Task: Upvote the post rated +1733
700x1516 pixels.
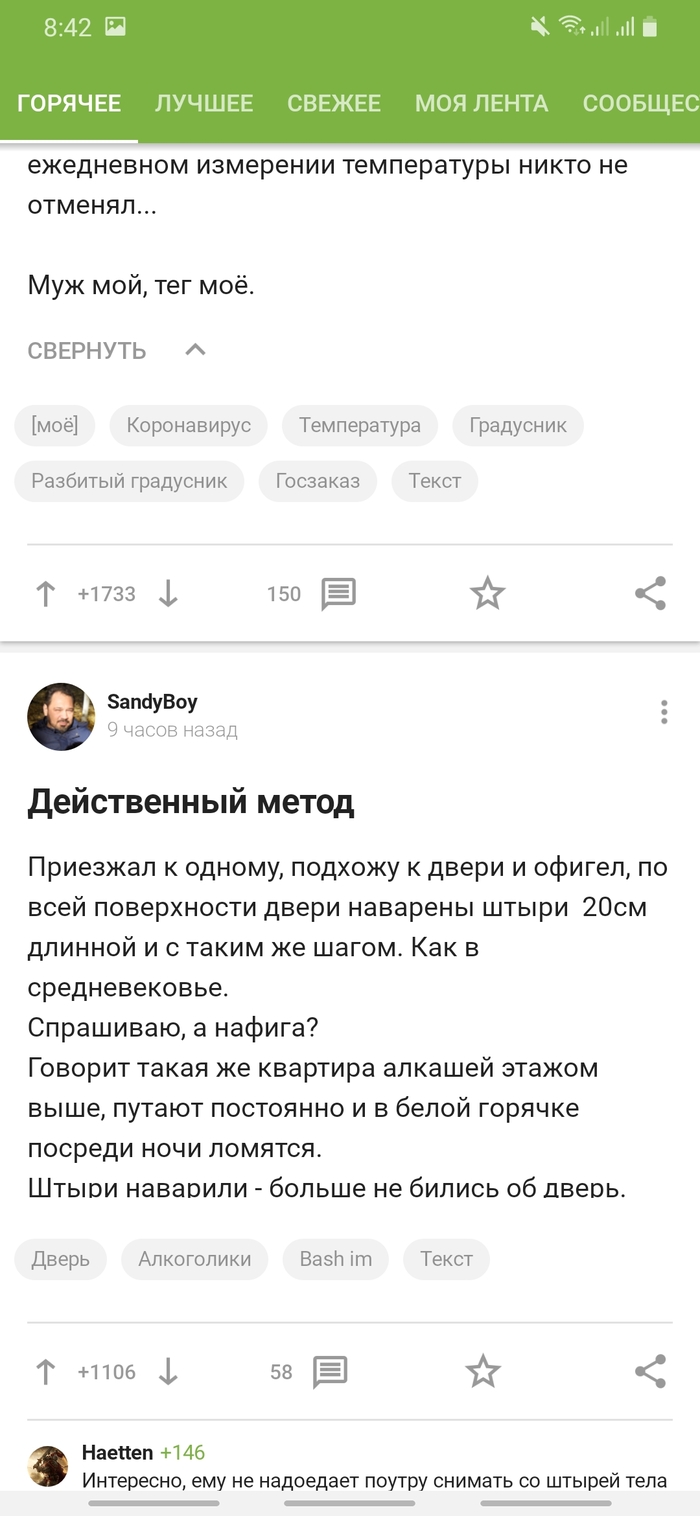Action: [x=45, y=594]
